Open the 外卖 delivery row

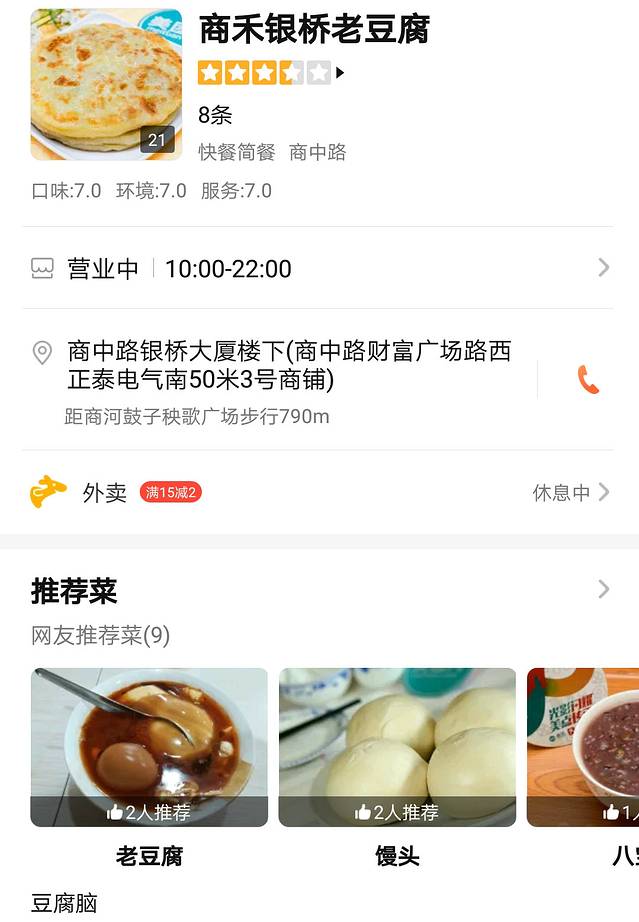pyautogui.click(x=320, y=492)
